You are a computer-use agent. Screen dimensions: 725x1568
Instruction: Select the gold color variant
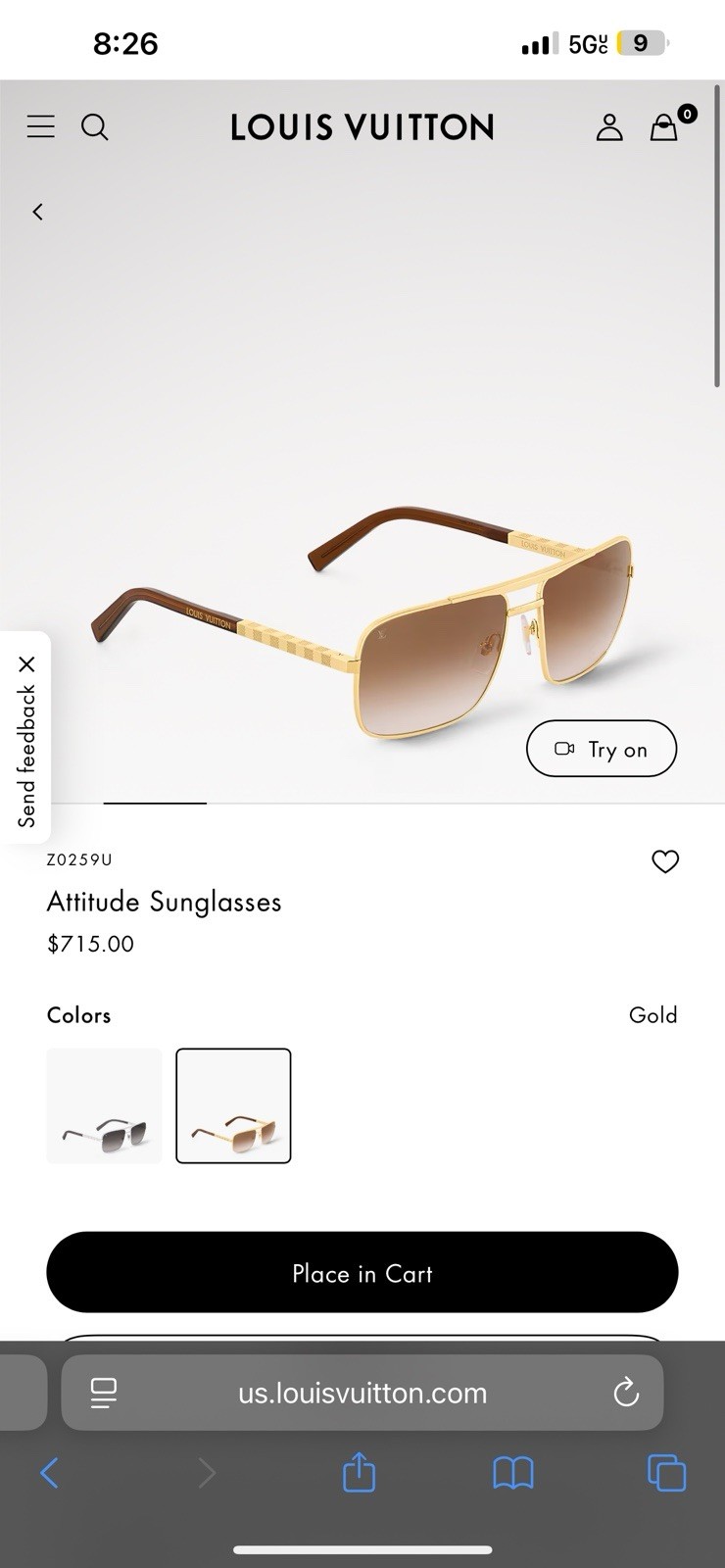click(233, 1105)
